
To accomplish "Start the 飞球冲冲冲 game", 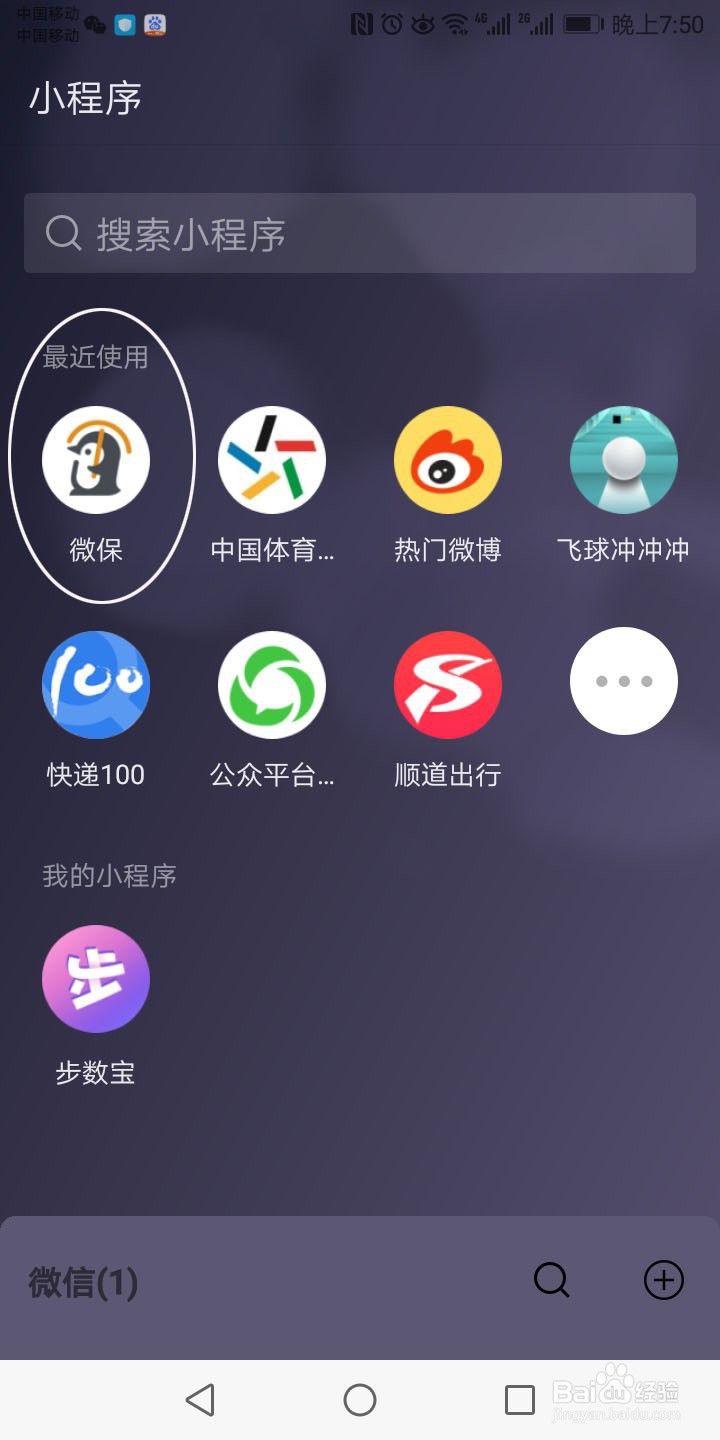I will pyautogui.click(x=623, y=460).
